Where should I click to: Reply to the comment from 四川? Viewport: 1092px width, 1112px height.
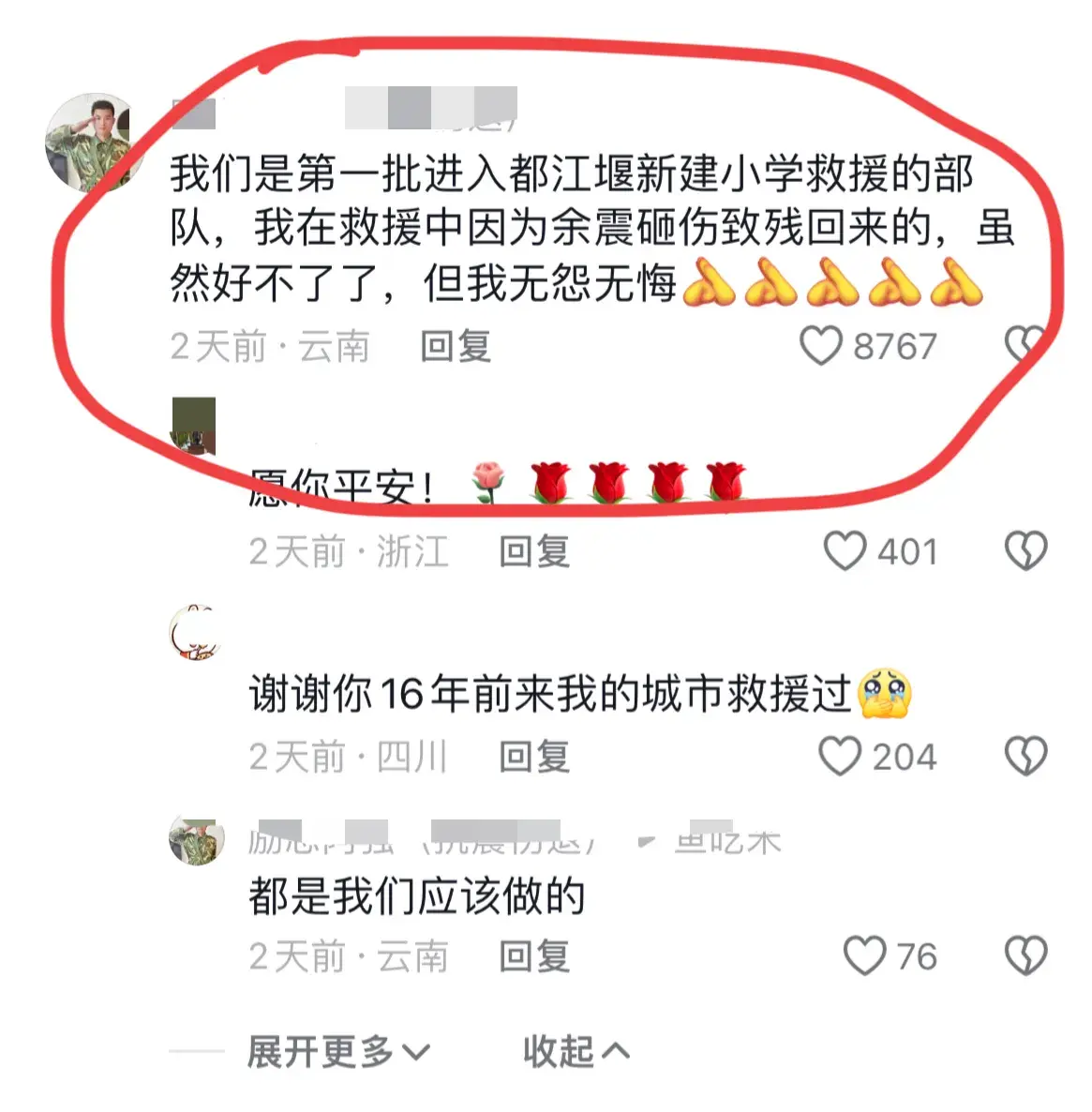[x=534, y=757]
